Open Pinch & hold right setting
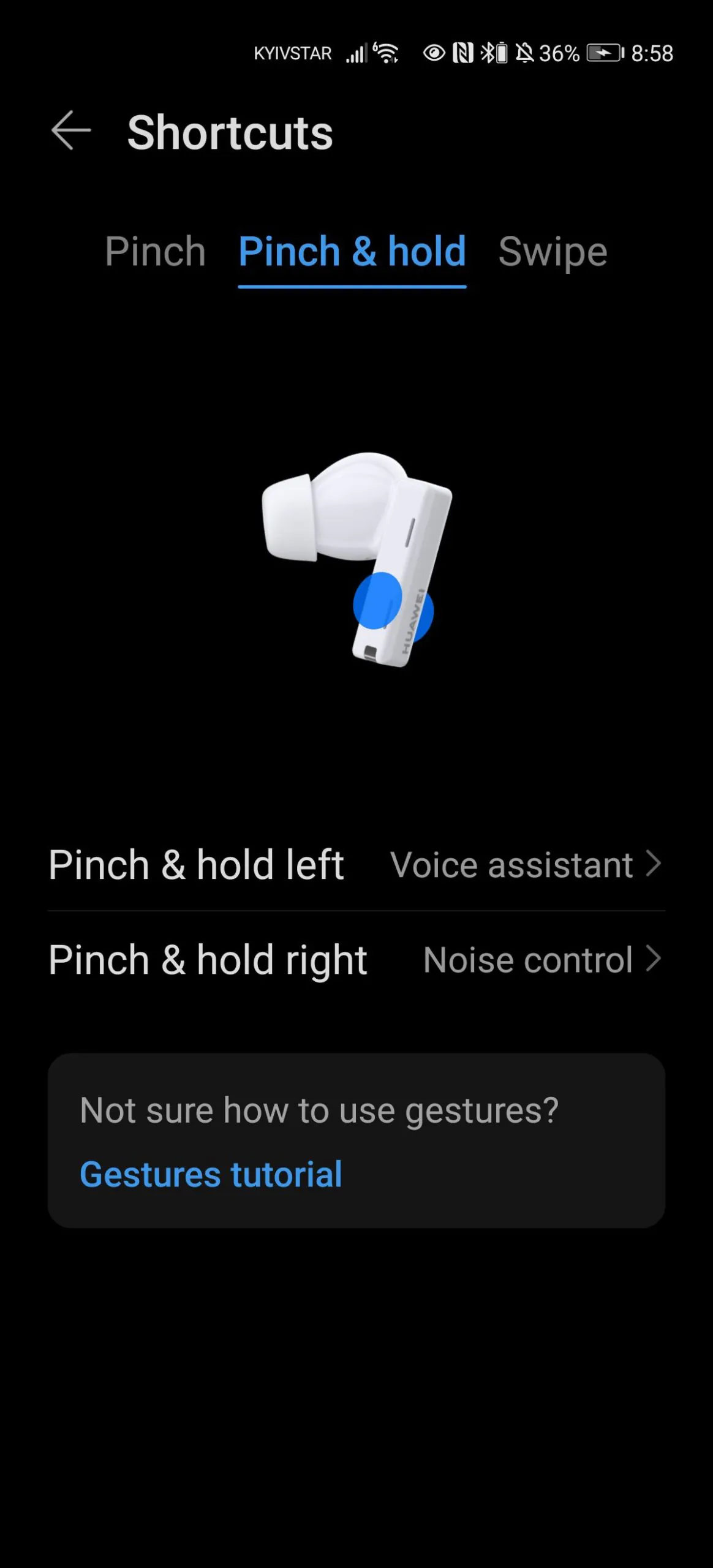 click(356, 959)
